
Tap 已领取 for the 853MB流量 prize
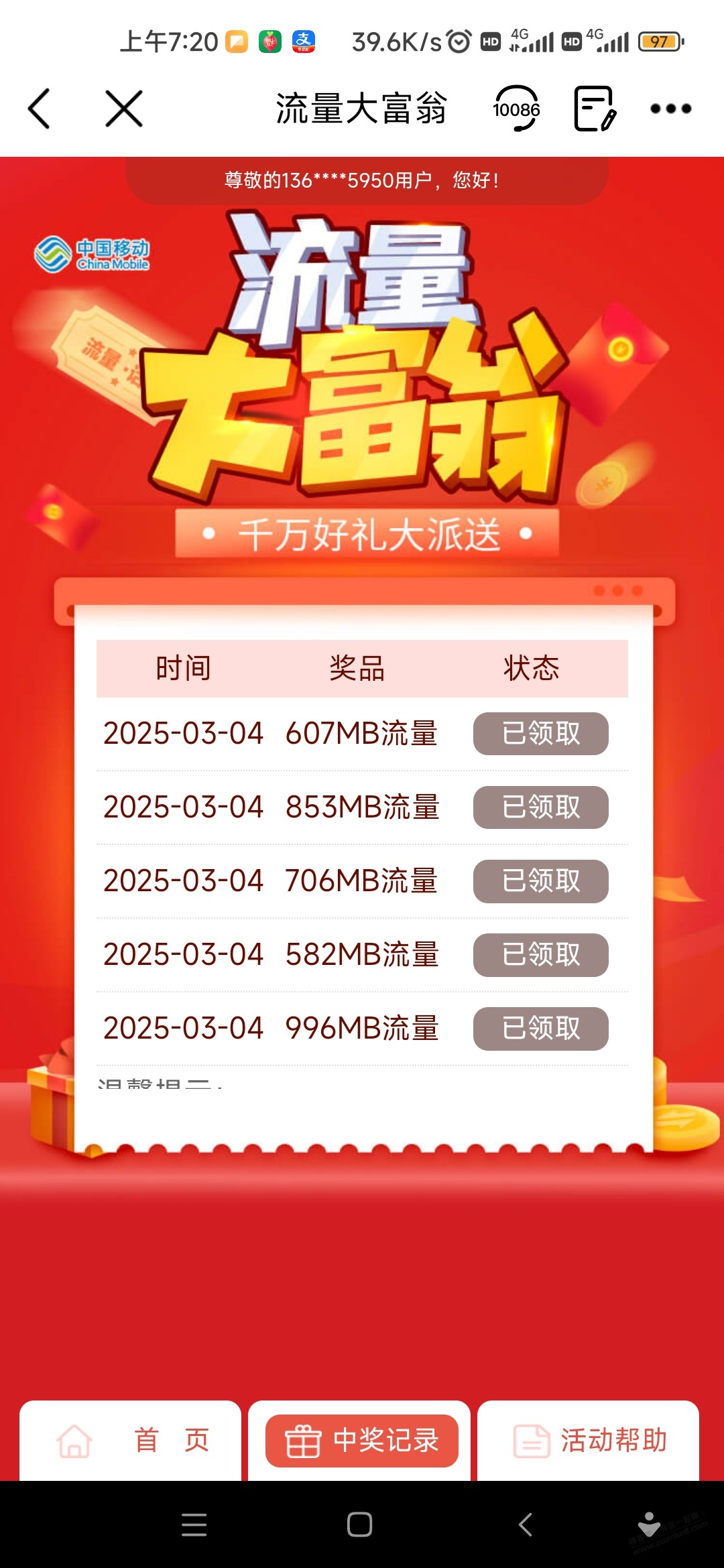540,807
